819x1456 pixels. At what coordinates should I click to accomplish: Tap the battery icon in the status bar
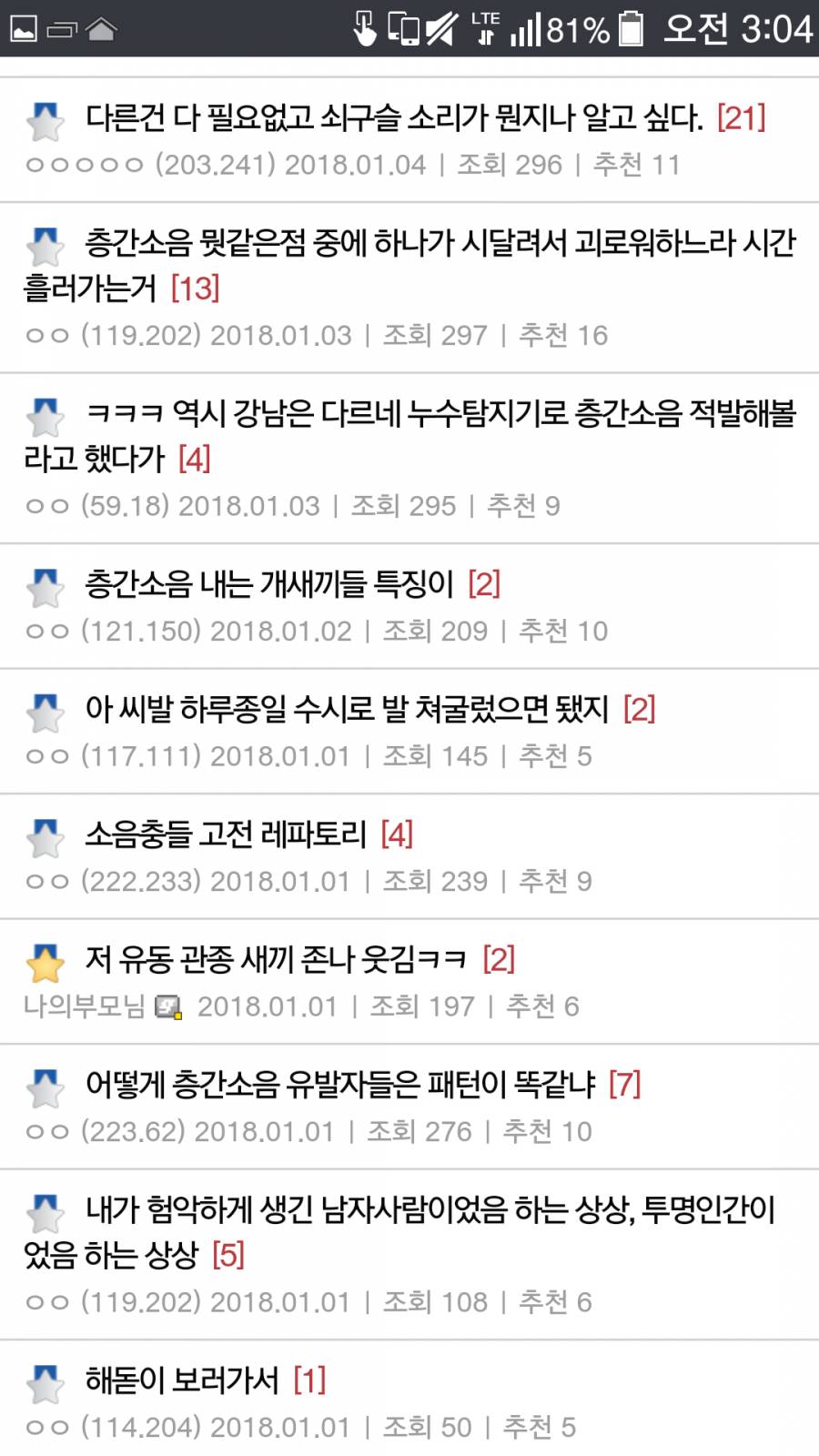626,27
